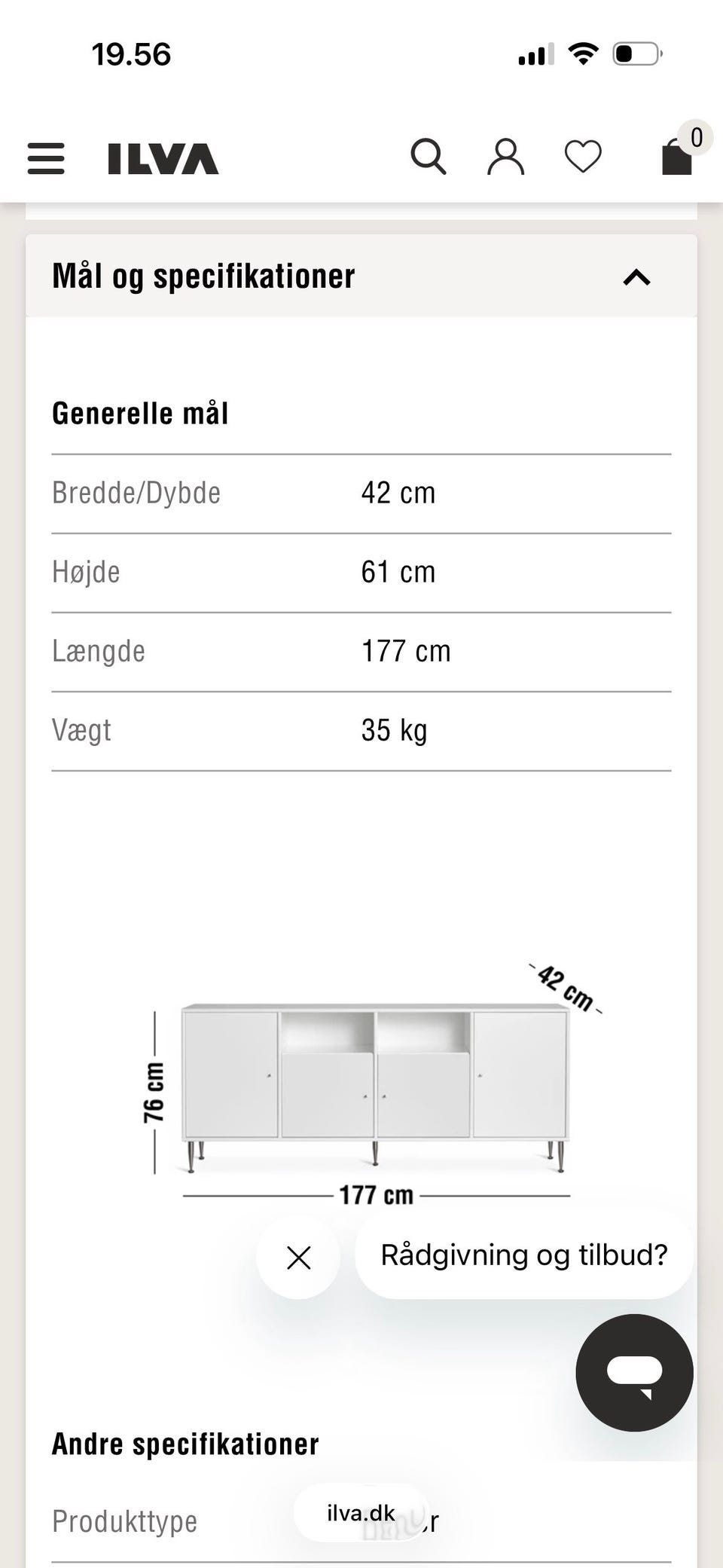
Task: Click the chevron next to Mål og specifikationer
Action: coord(636,278)
